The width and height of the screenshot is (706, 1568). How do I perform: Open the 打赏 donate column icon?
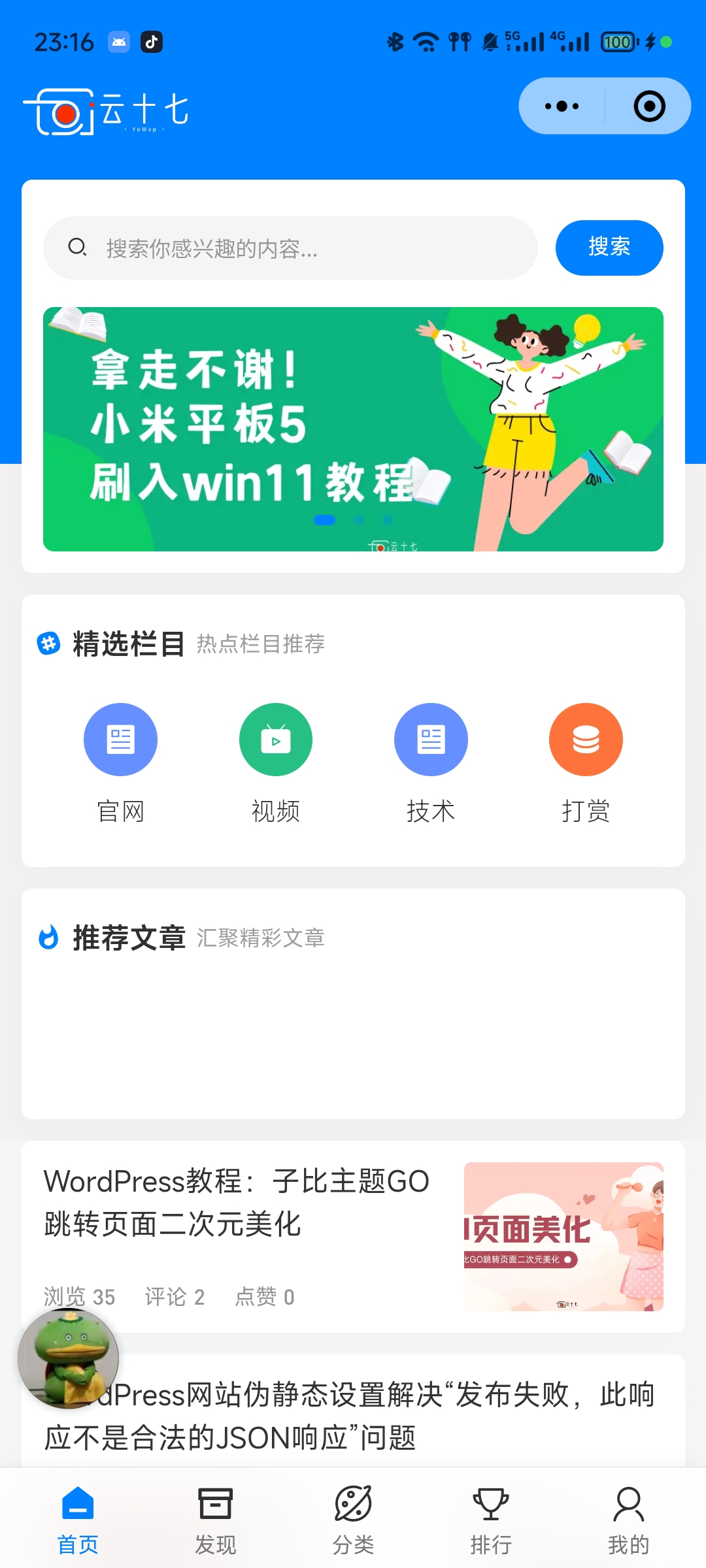click(585, 739)
